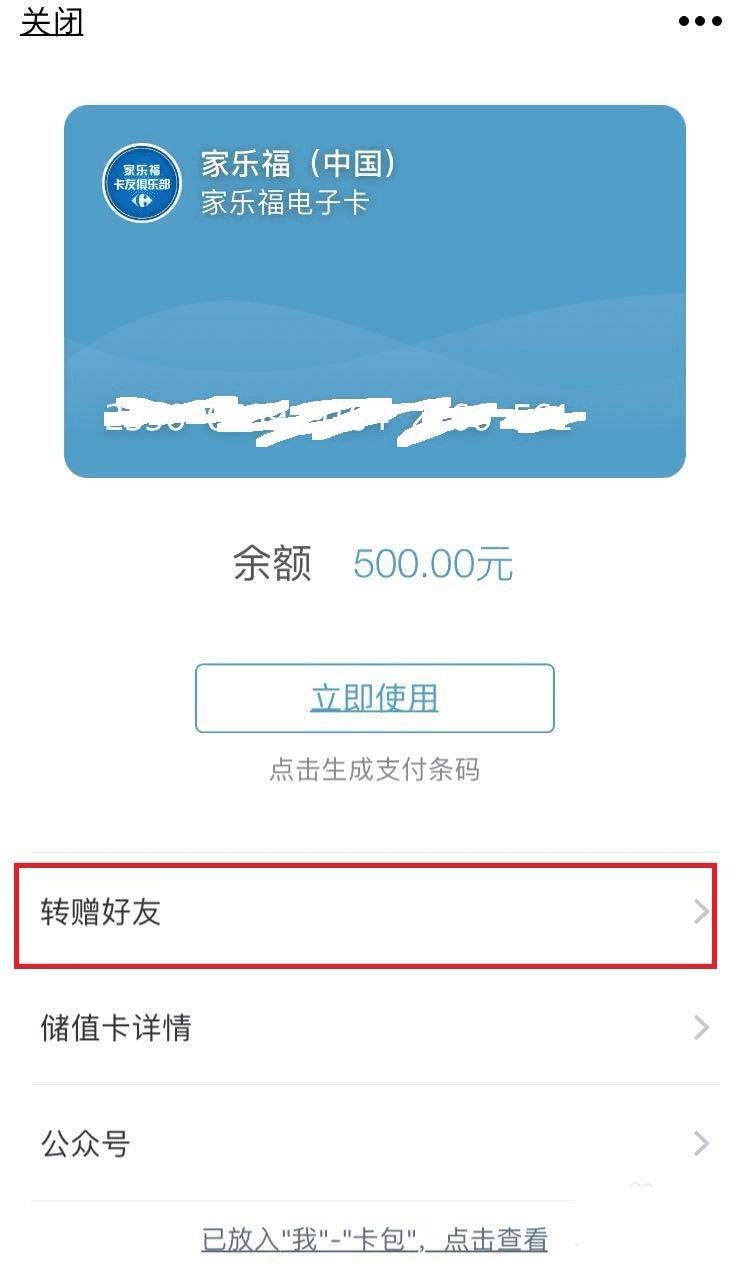The image size is (750, 1263).
Task: Open the 家乐福电子卡 card
Action: (374, 290)
